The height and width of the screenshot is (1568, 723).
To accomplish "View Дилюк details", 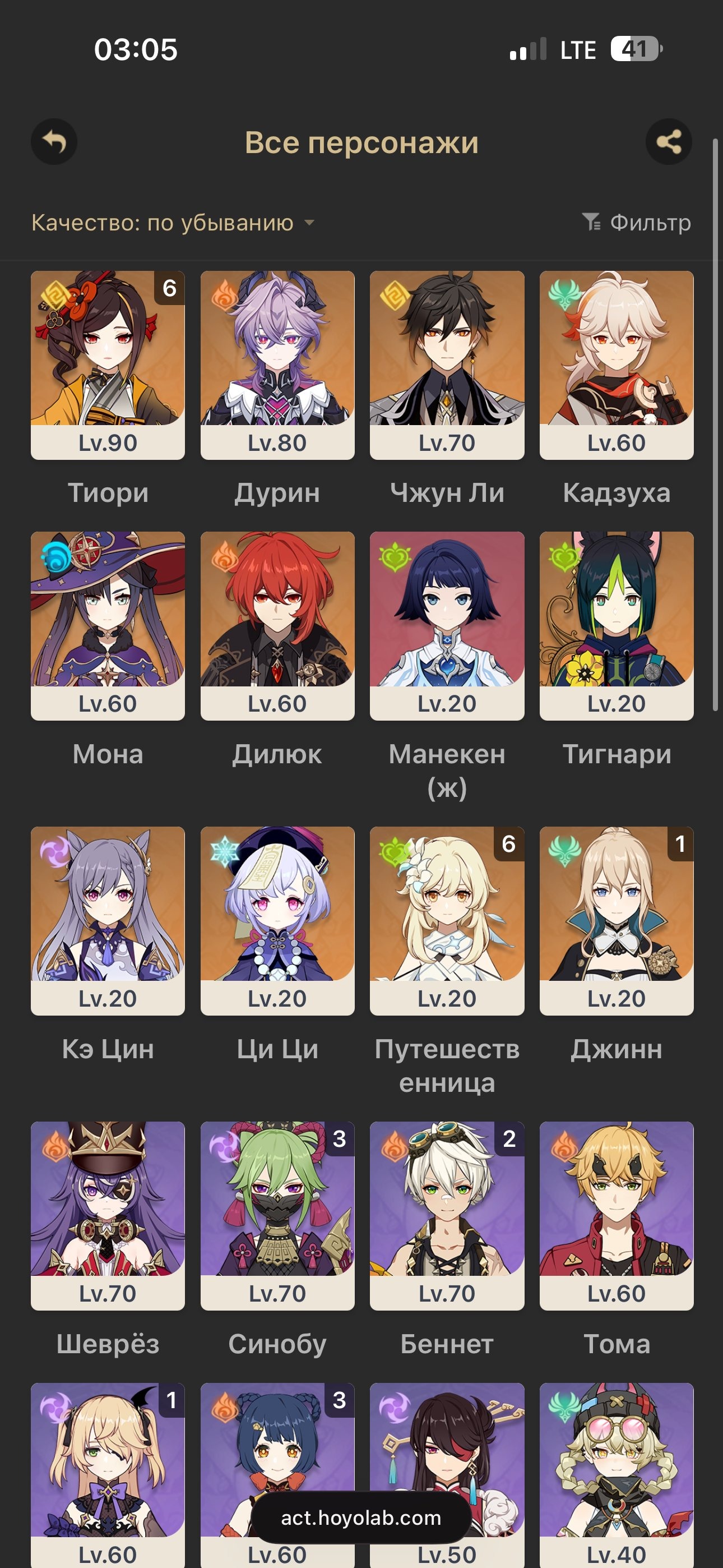I will pyautogui.click(x=277, y=626).
